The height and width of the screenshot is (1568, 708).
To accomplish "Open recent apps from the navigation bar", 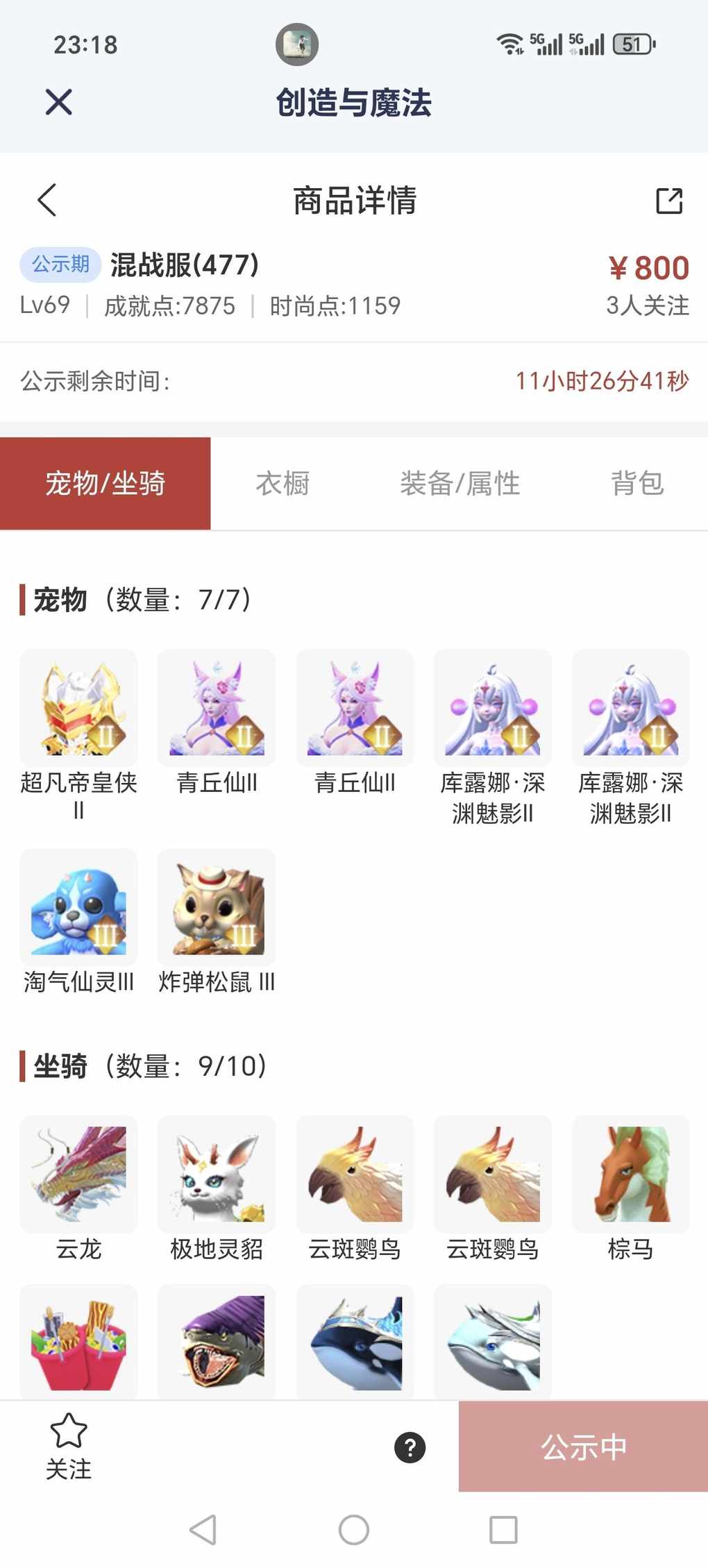I will [503, 1530].
